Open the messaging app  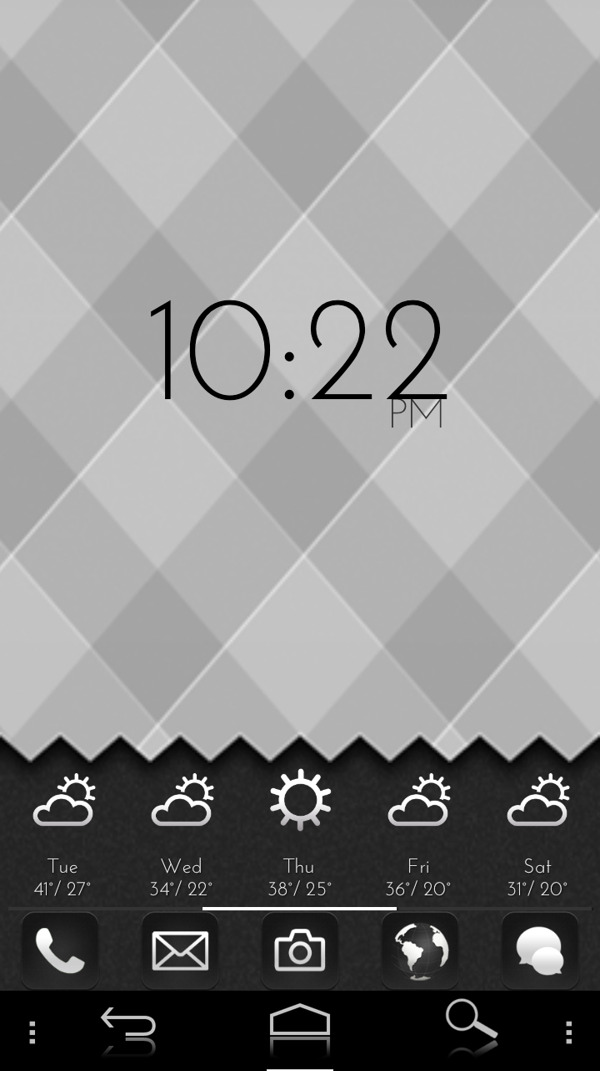point(540,950)
